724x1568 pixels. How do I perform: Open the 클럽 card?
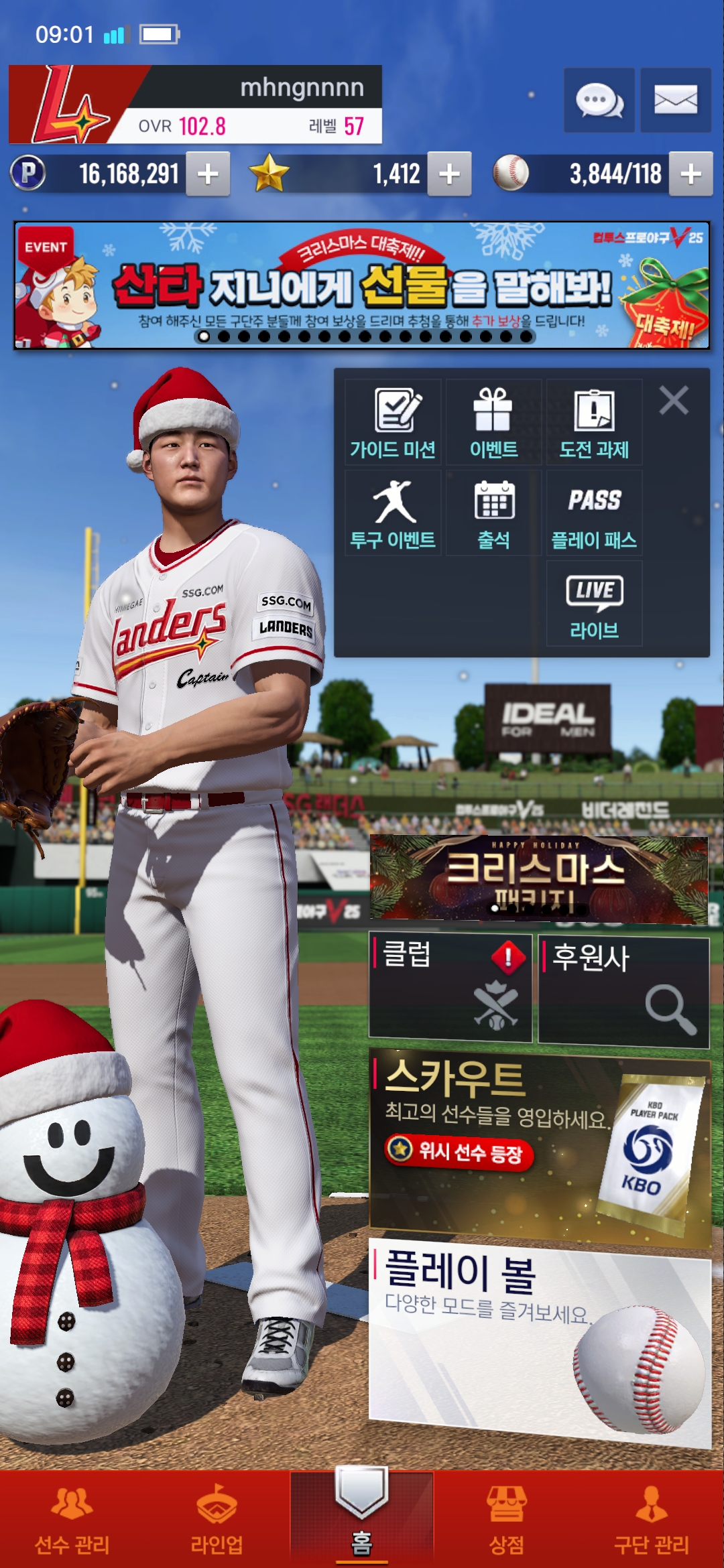450,988
